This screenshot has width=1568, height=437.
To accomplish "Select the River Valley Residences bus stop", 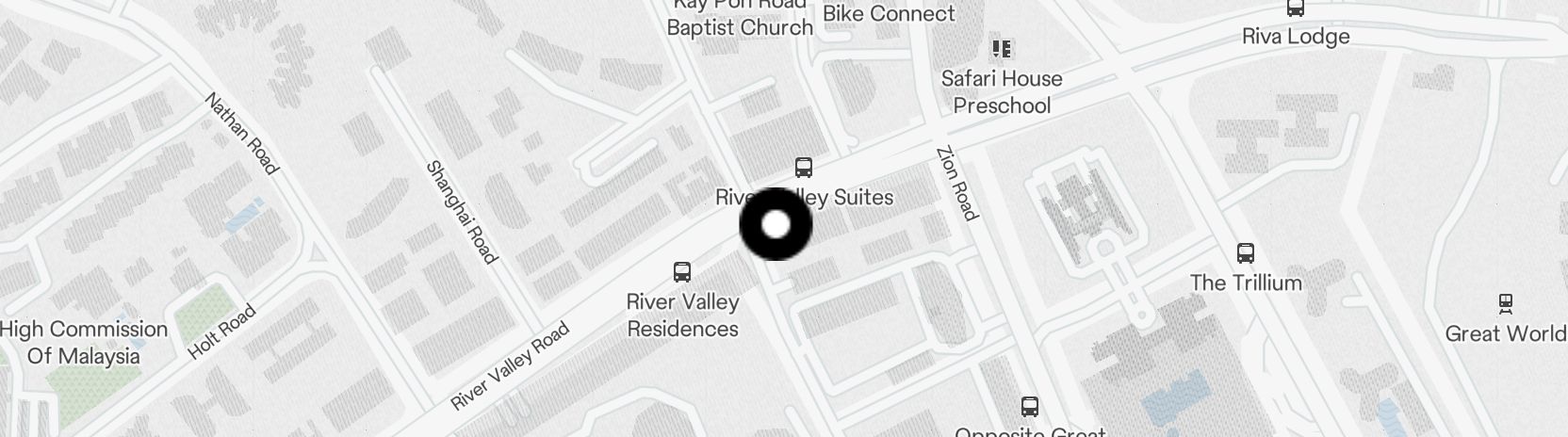I will pos(682,272).
